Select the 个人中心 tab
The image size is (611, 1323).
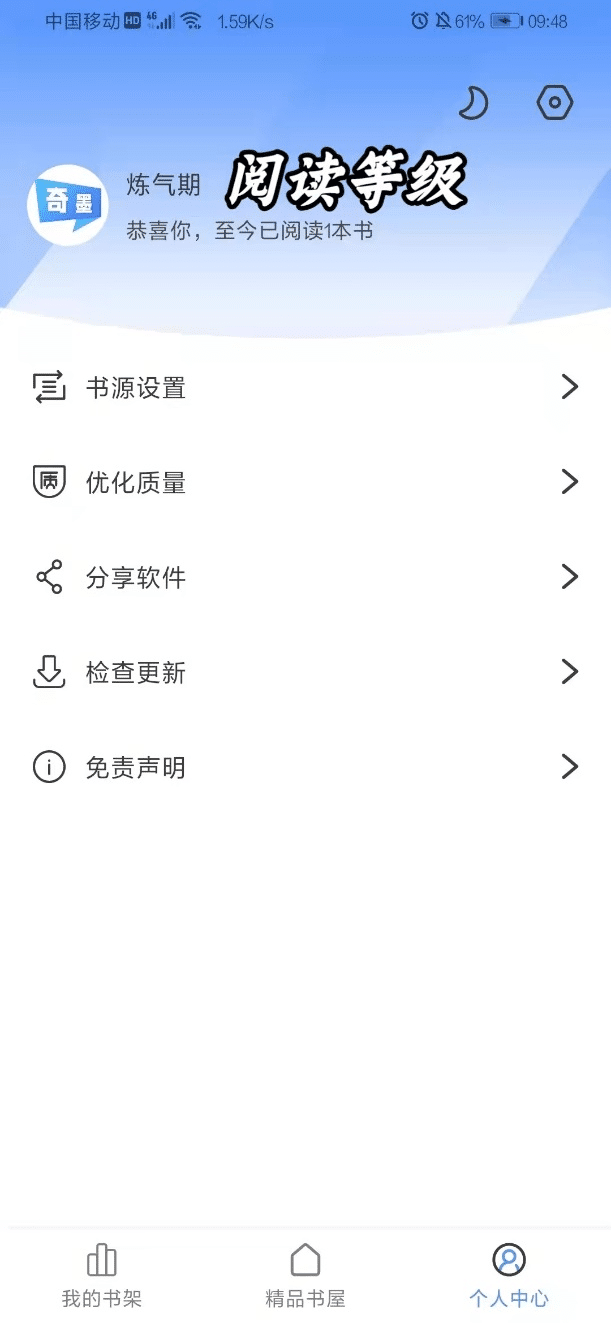tap(509, 1276)
